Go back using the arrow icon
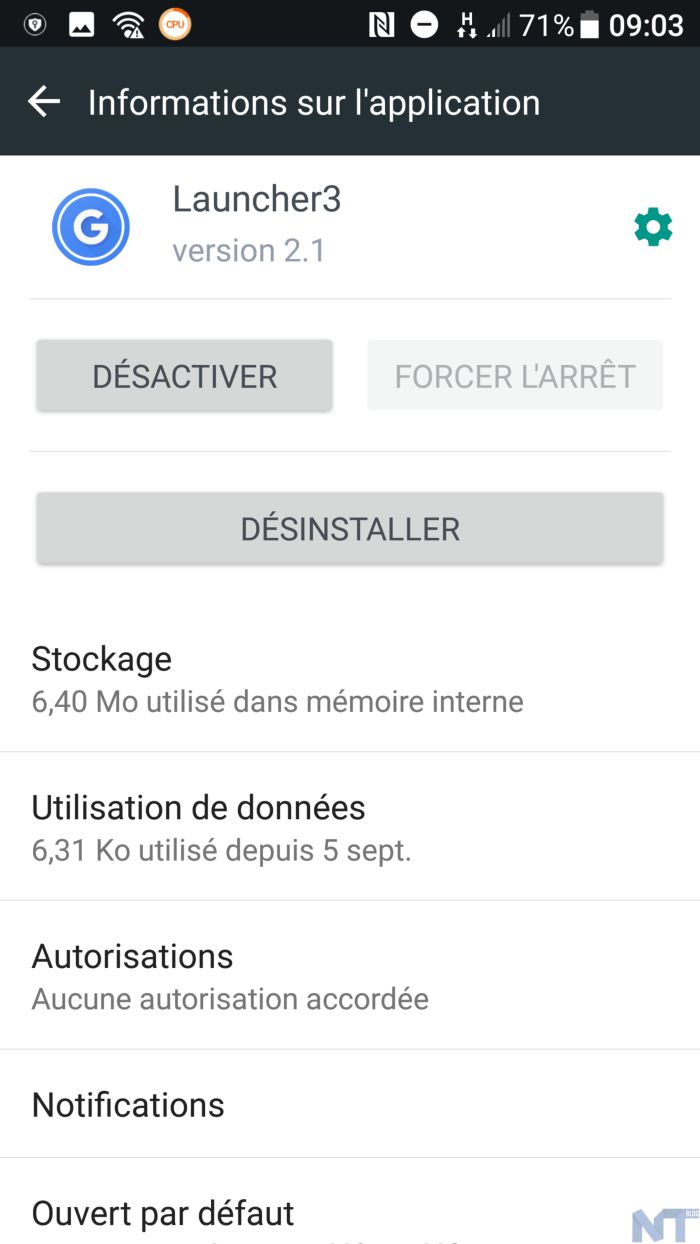The height and width of the screenshot is (1244, 700). click(x=44, y=102)
